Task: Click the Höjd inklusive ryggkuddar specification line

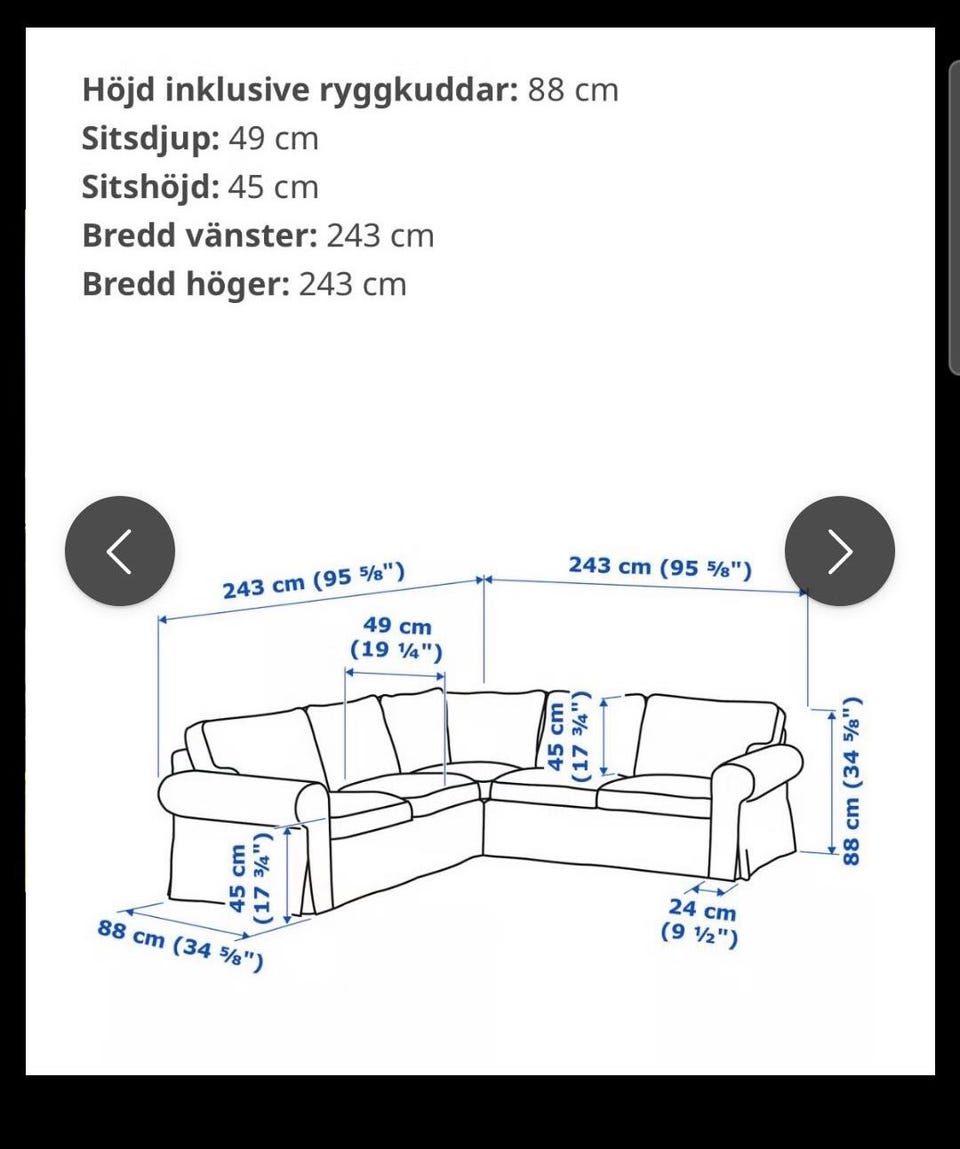Action: pyautogui.click(x=348, y=89)
